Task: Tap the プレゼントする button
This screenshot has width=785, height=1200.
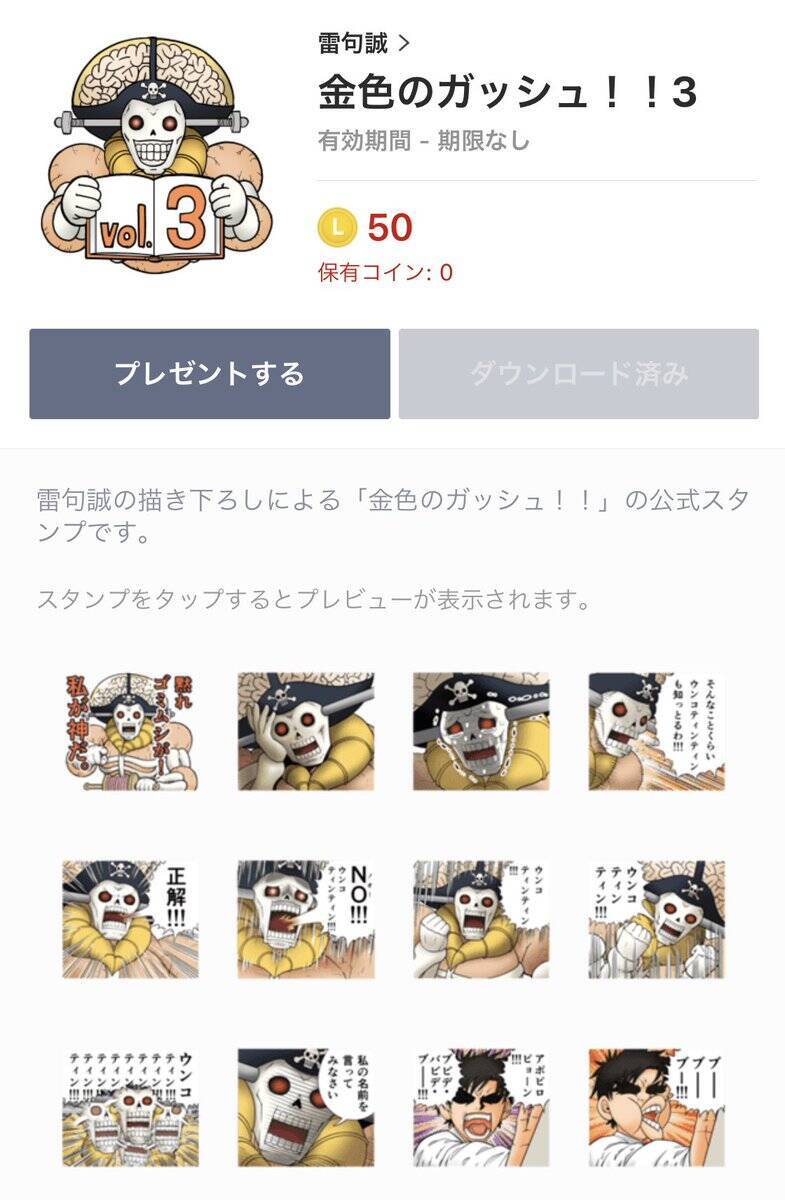Action: click(209, 374)
